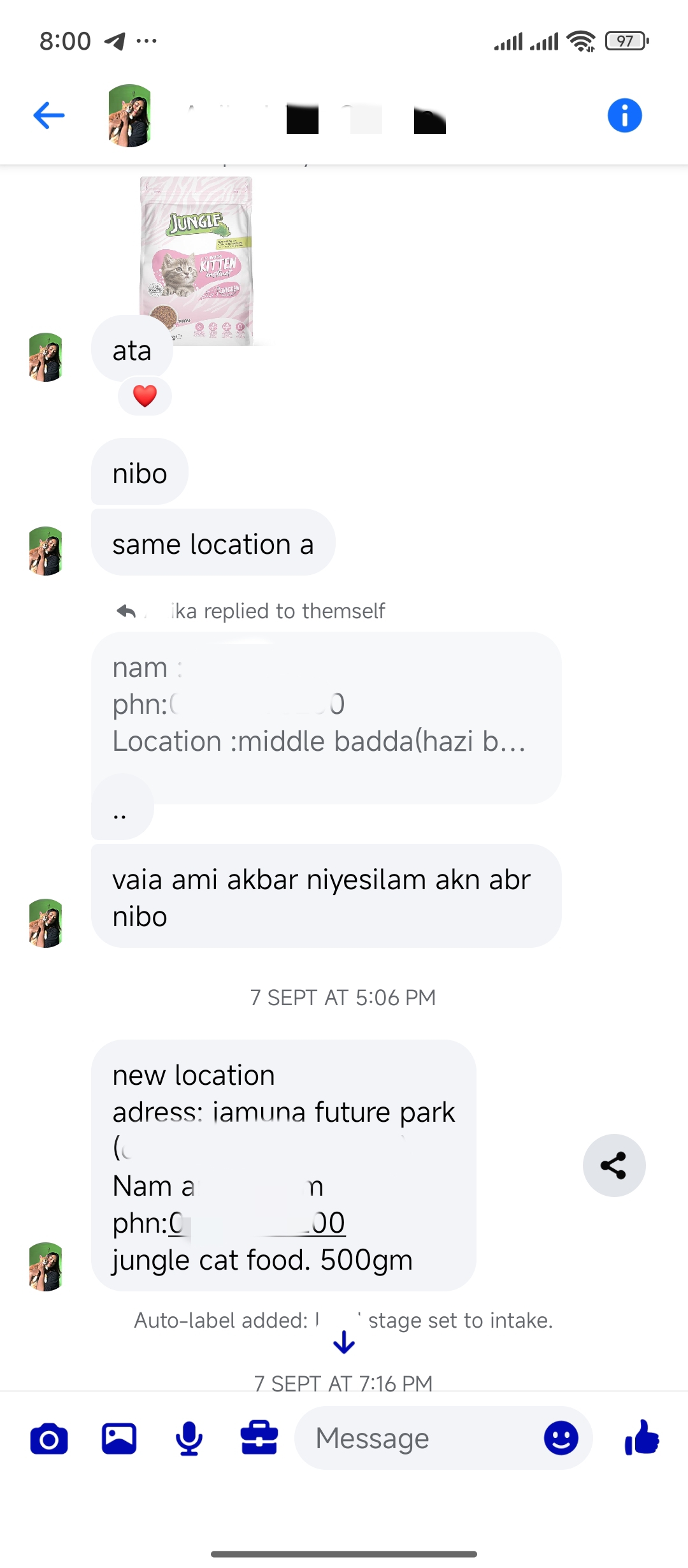Jump to latest messages with down arrow
Viewport: 688px width, 1568px height.
tap(344, 1342)
